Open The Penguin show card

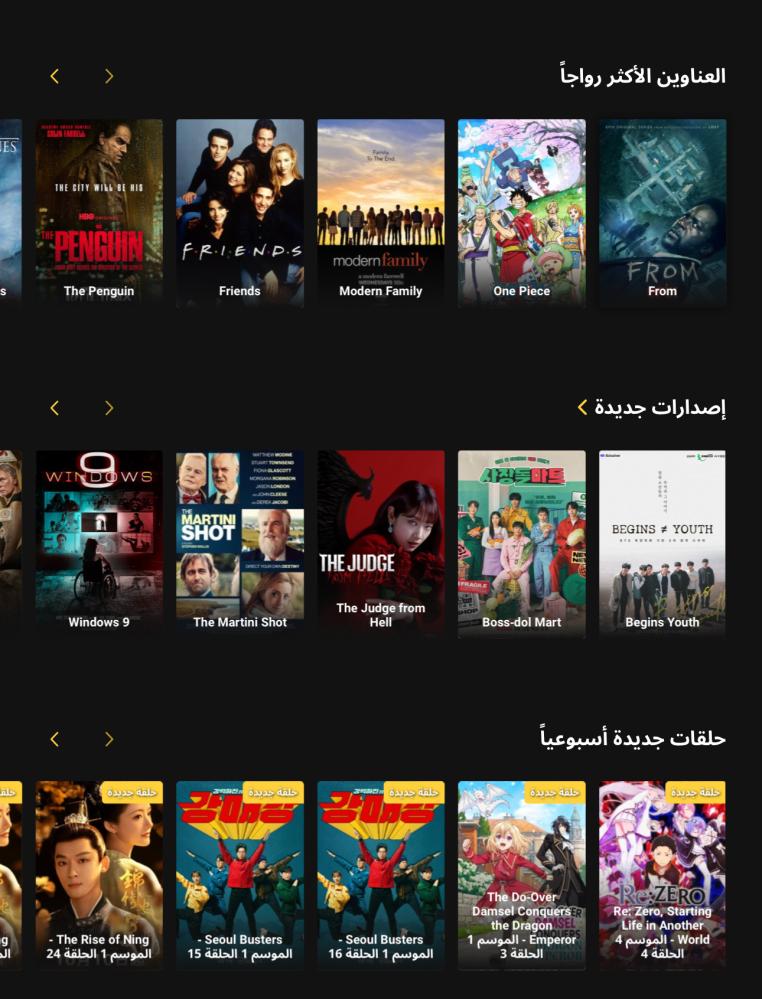point(99,212)
